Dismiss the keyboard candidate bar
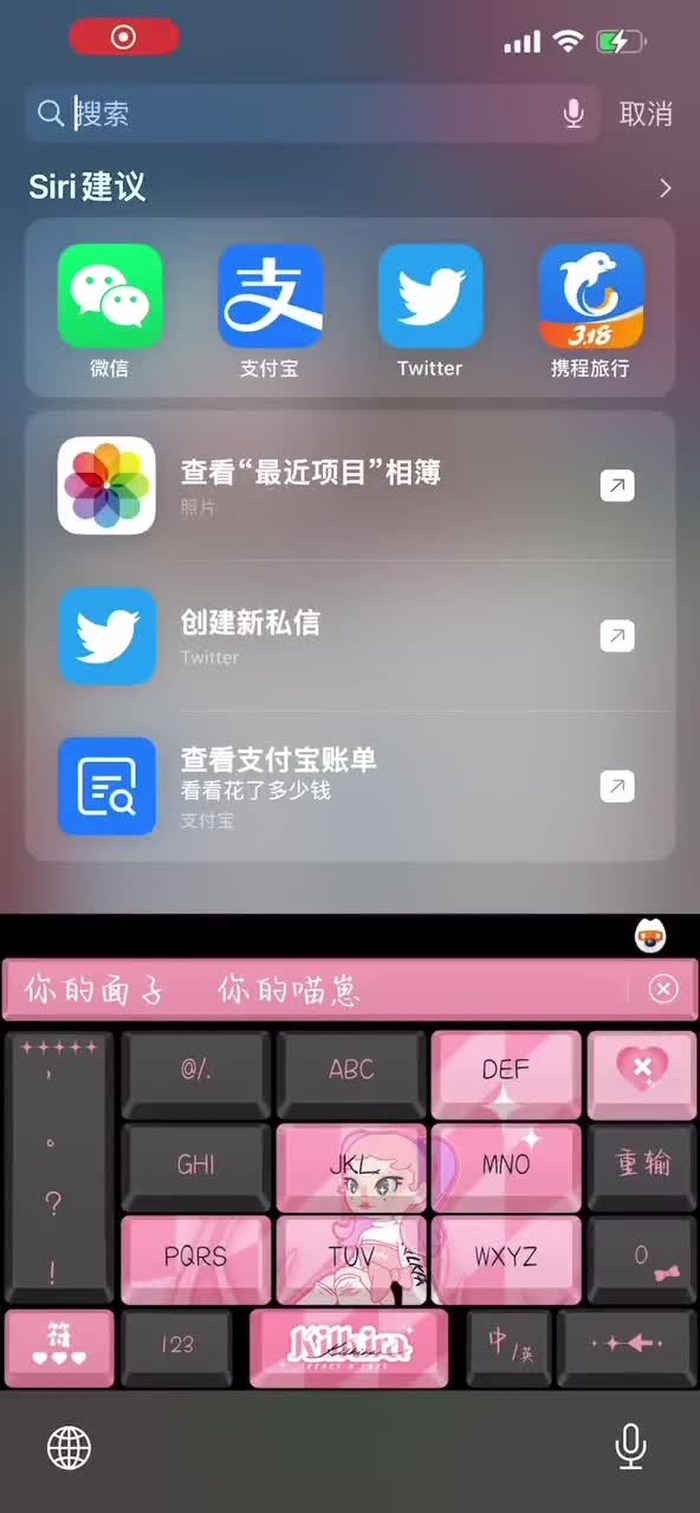The image size is (700, 1513). [x=663, y=989]
